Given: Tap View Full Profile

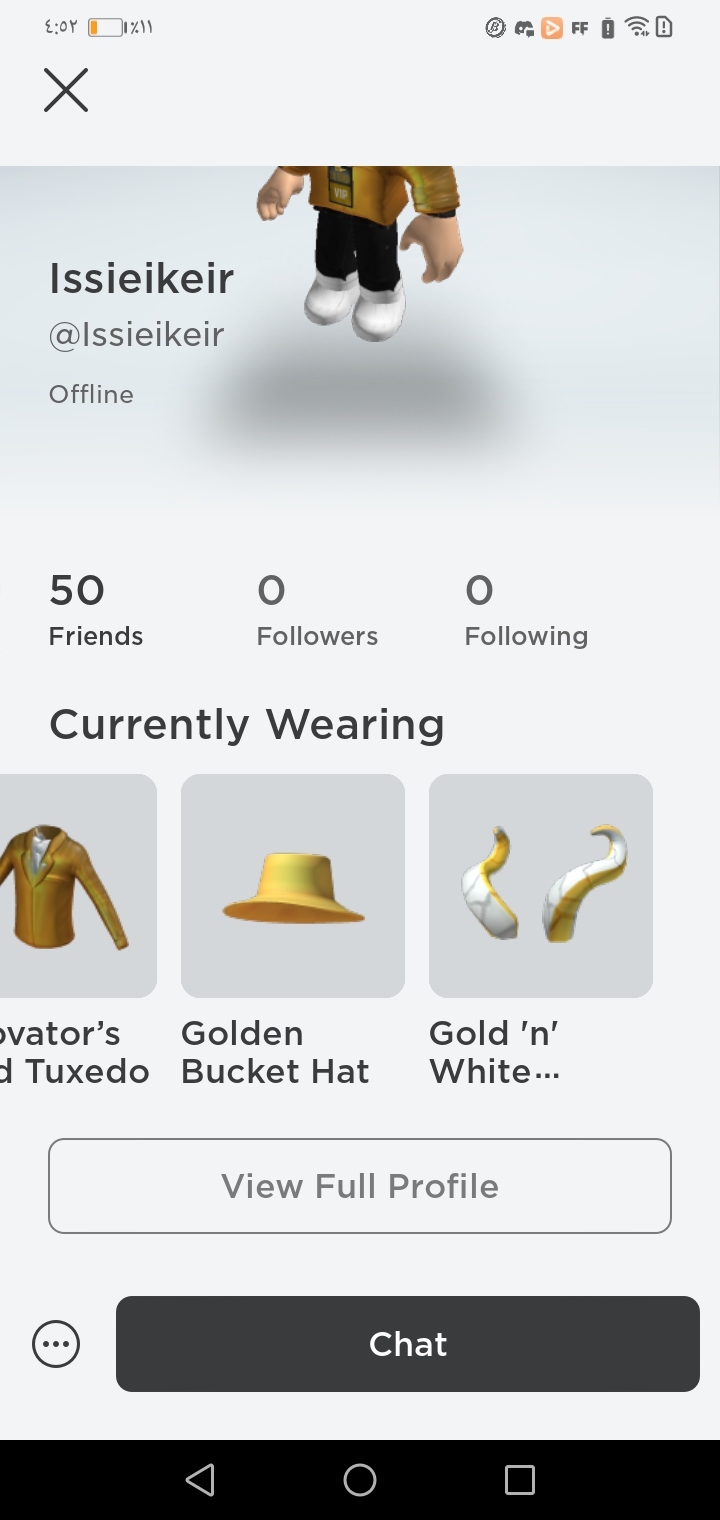Looking at the screenshot, I should [x=360, y=1186].
